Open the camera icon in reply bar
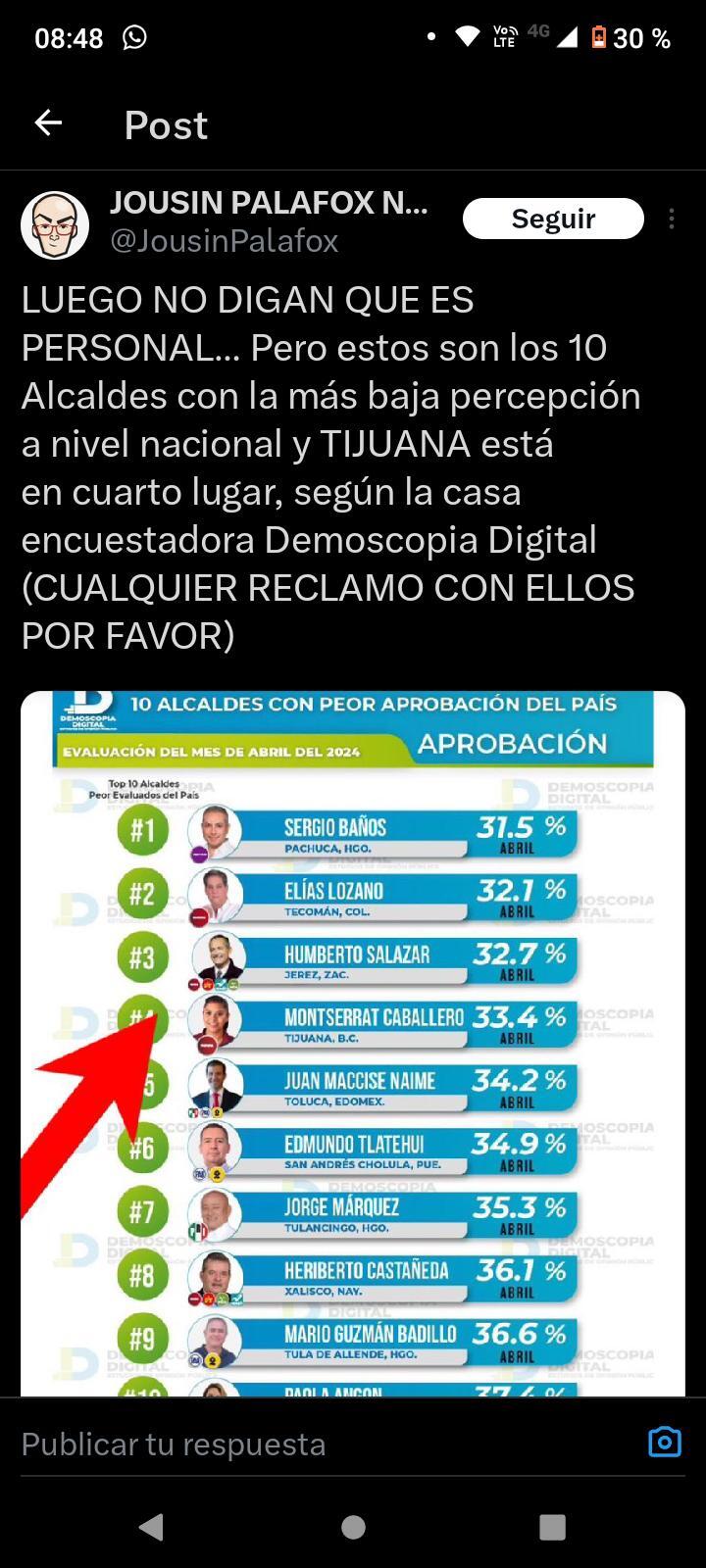Viewport: 706px width, 1568px height. point(664,1442)
